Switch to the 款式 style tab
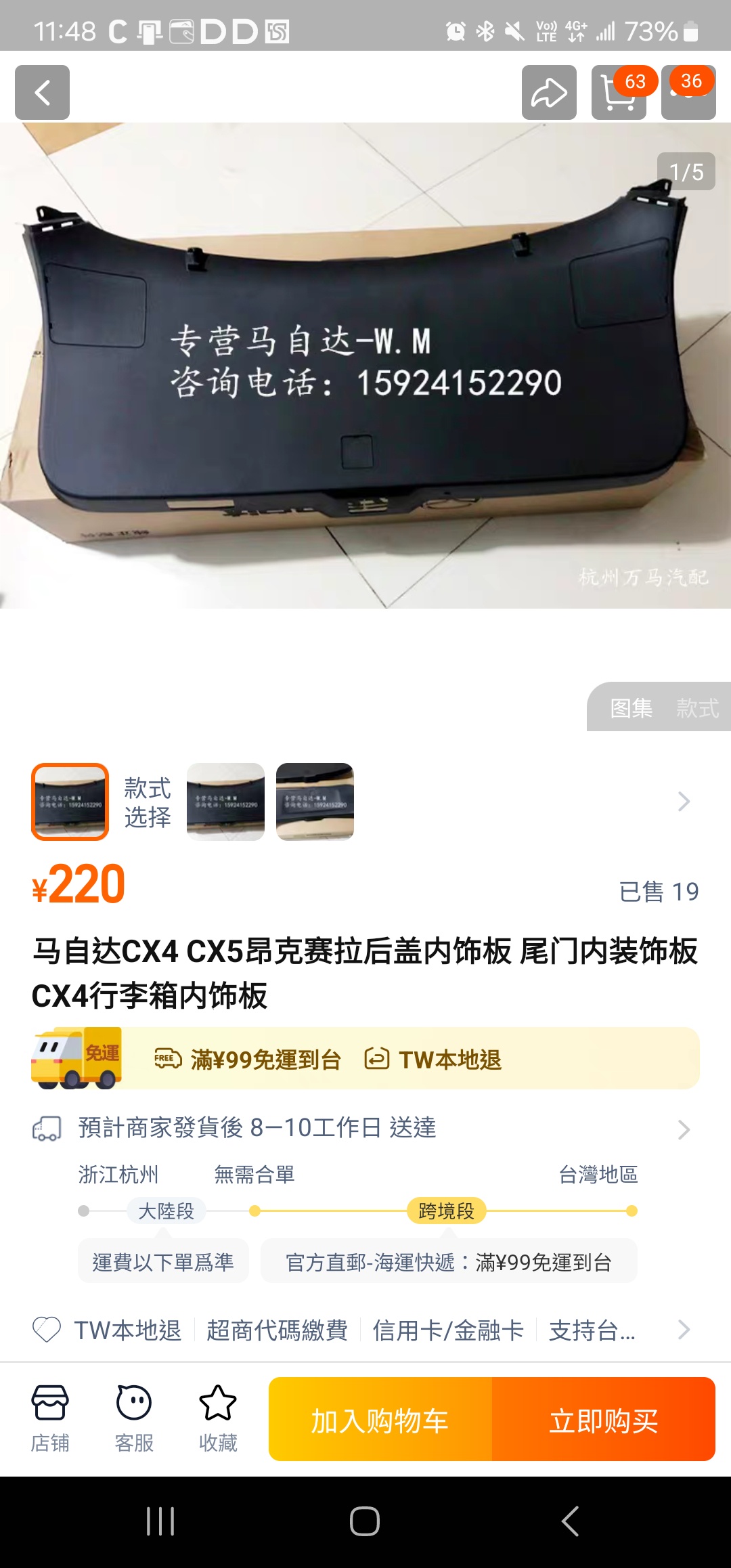Image resolution: width=731 pixels, height=1568 pixels. (x=697, y=708)
